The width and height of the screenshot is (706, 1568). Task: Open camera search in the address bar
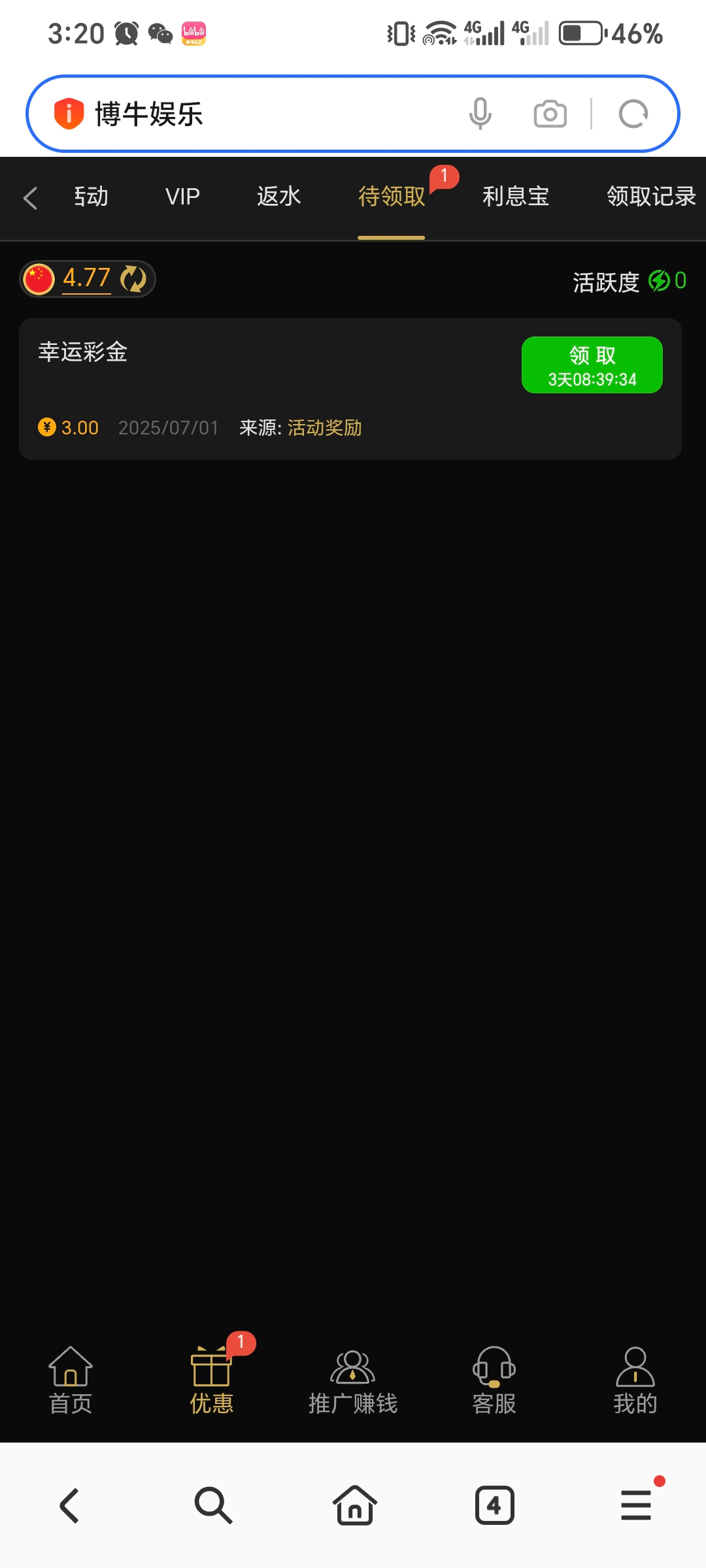[550, 114]
